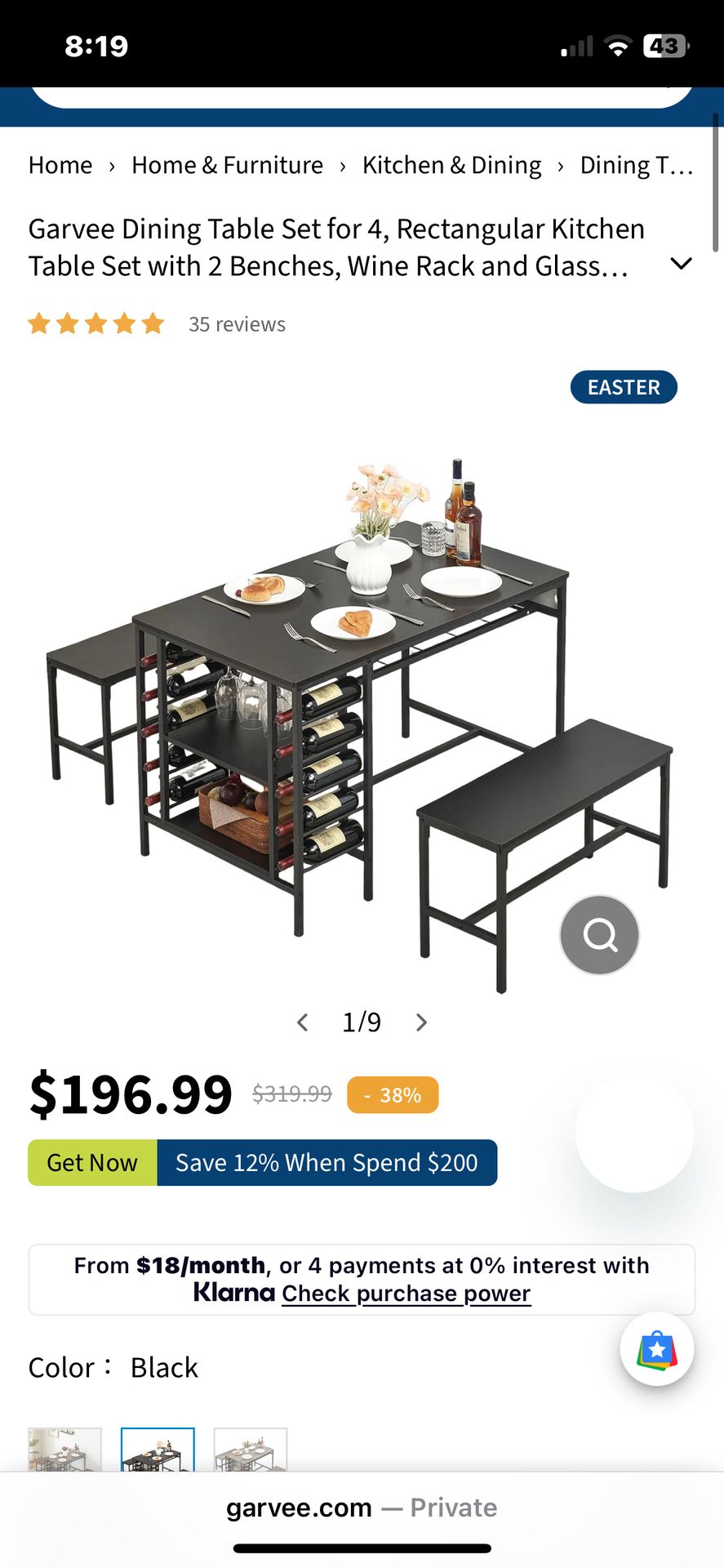Select the black color swatch
The image size is (724, 1568).
pyautogui.click(x=158, y=1450)
